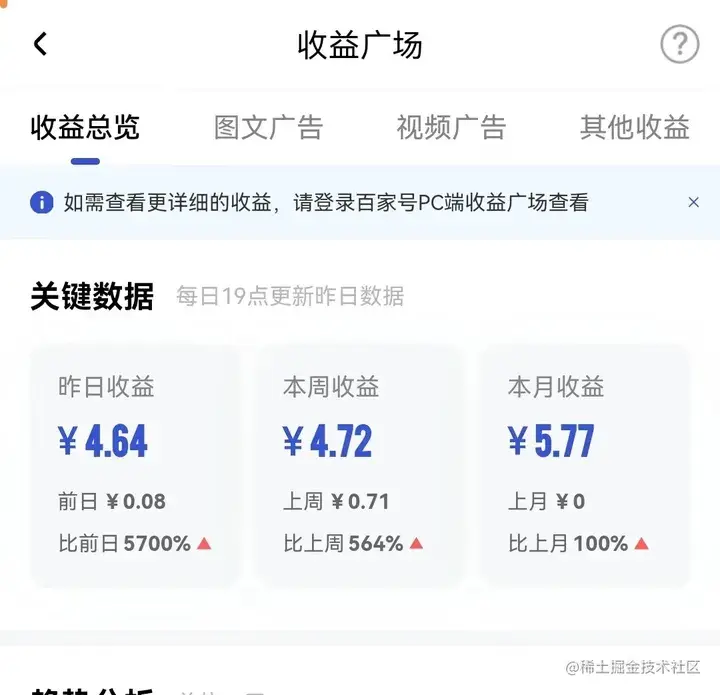
Task: Dismiss the PC端收益广场 info banner
Action: [693, 203]
